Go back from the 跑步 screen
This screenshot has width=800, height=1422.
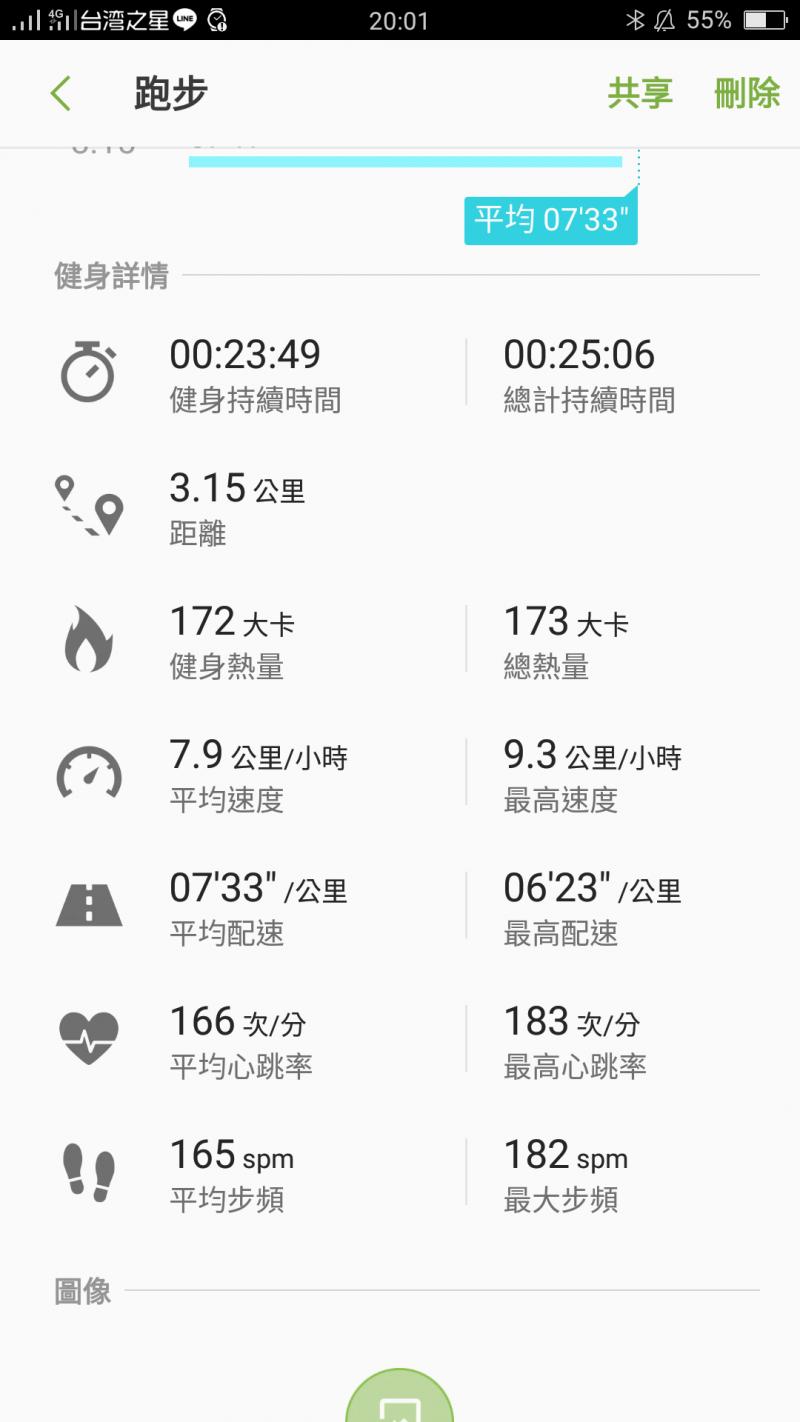point(61,94)
